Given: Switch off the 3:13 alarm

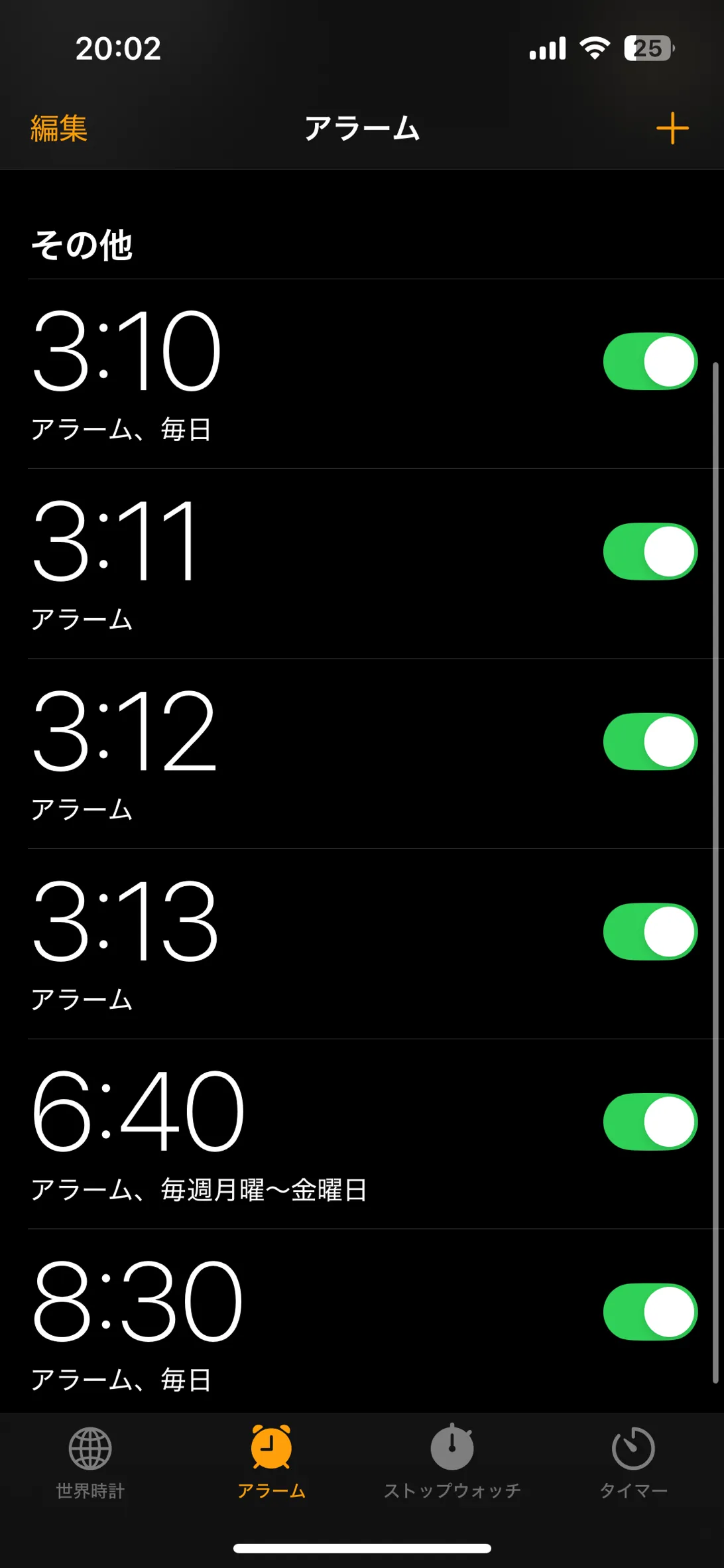Looking at the screenshot, I should (x=650, y=932).
